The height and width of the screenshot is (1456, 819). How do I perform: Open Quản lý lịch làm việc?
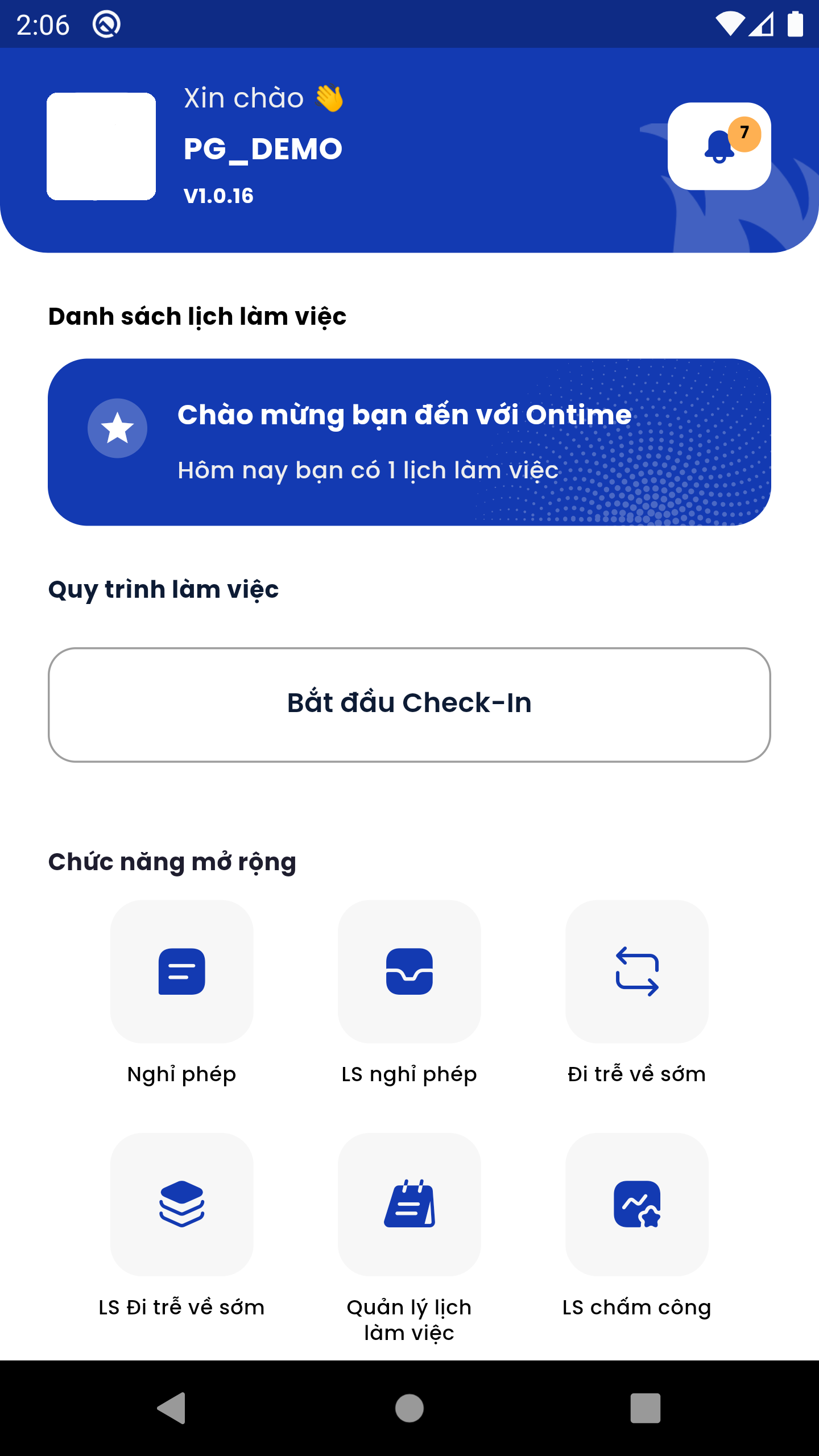pyautogui.click(x=409, y=1204)
